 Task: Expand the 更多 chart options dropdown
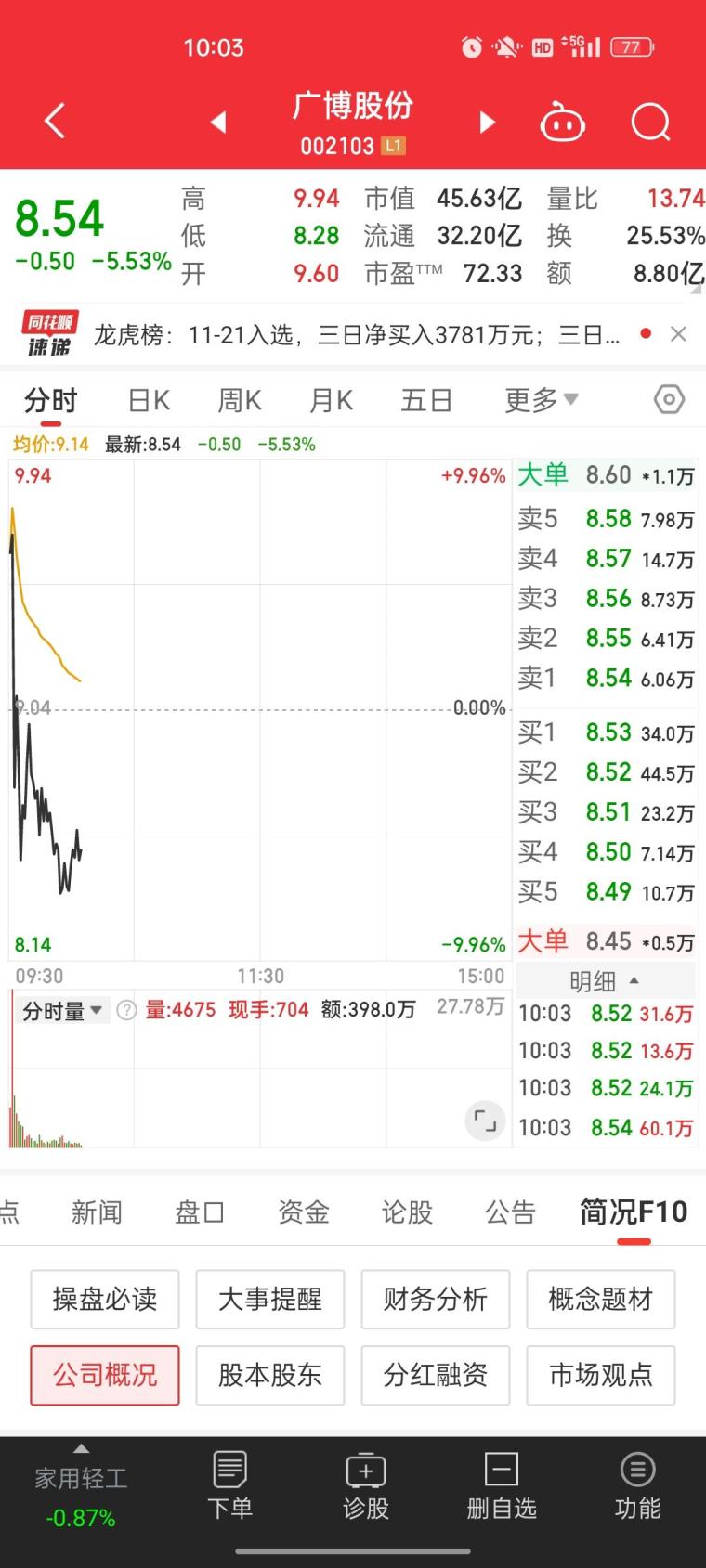tap(542, 400)
